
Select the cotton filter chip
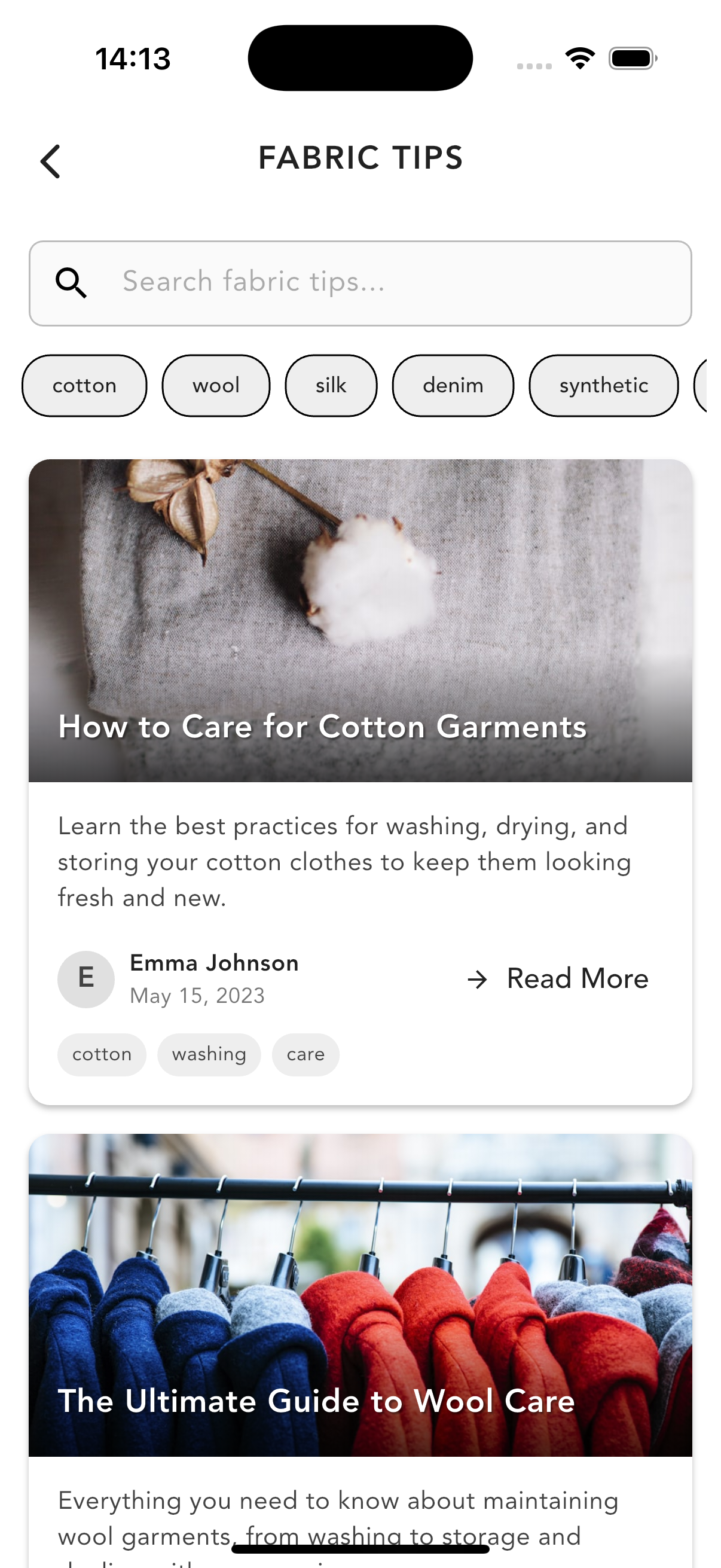pos(84,385)
